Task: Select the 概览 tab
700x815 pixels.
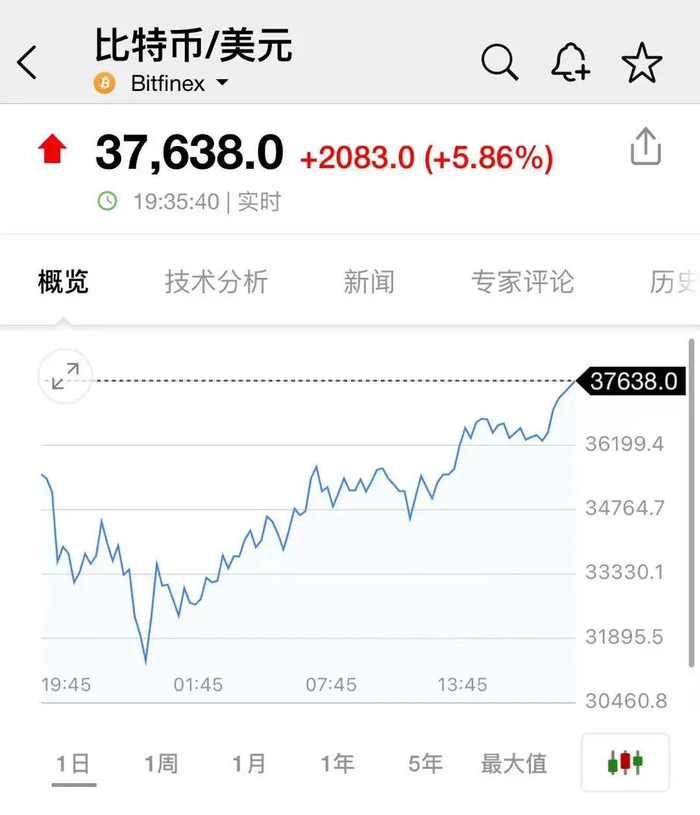Action: coord(63,282)
